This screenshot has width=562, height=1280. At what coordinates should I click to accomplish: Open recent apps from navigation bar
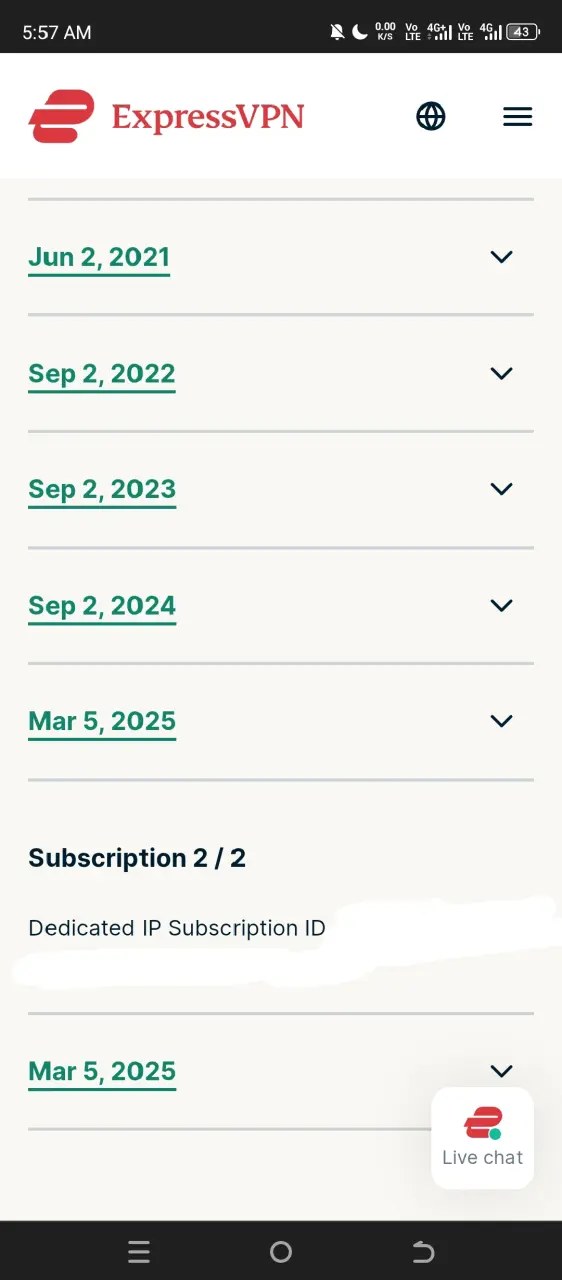139,1251
